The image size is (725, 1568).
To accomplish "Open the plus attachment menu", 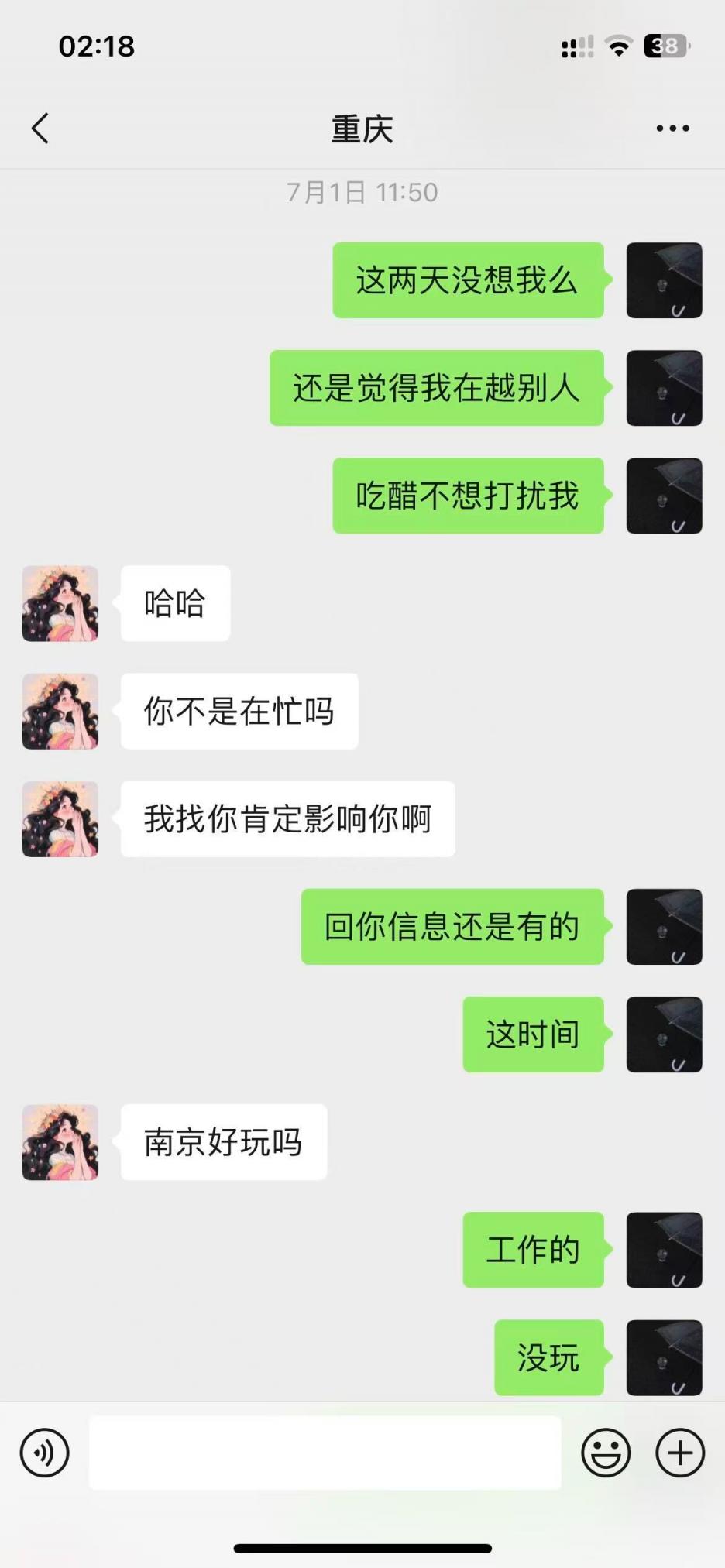I will pyautogui.click(x=680, y=1453).
